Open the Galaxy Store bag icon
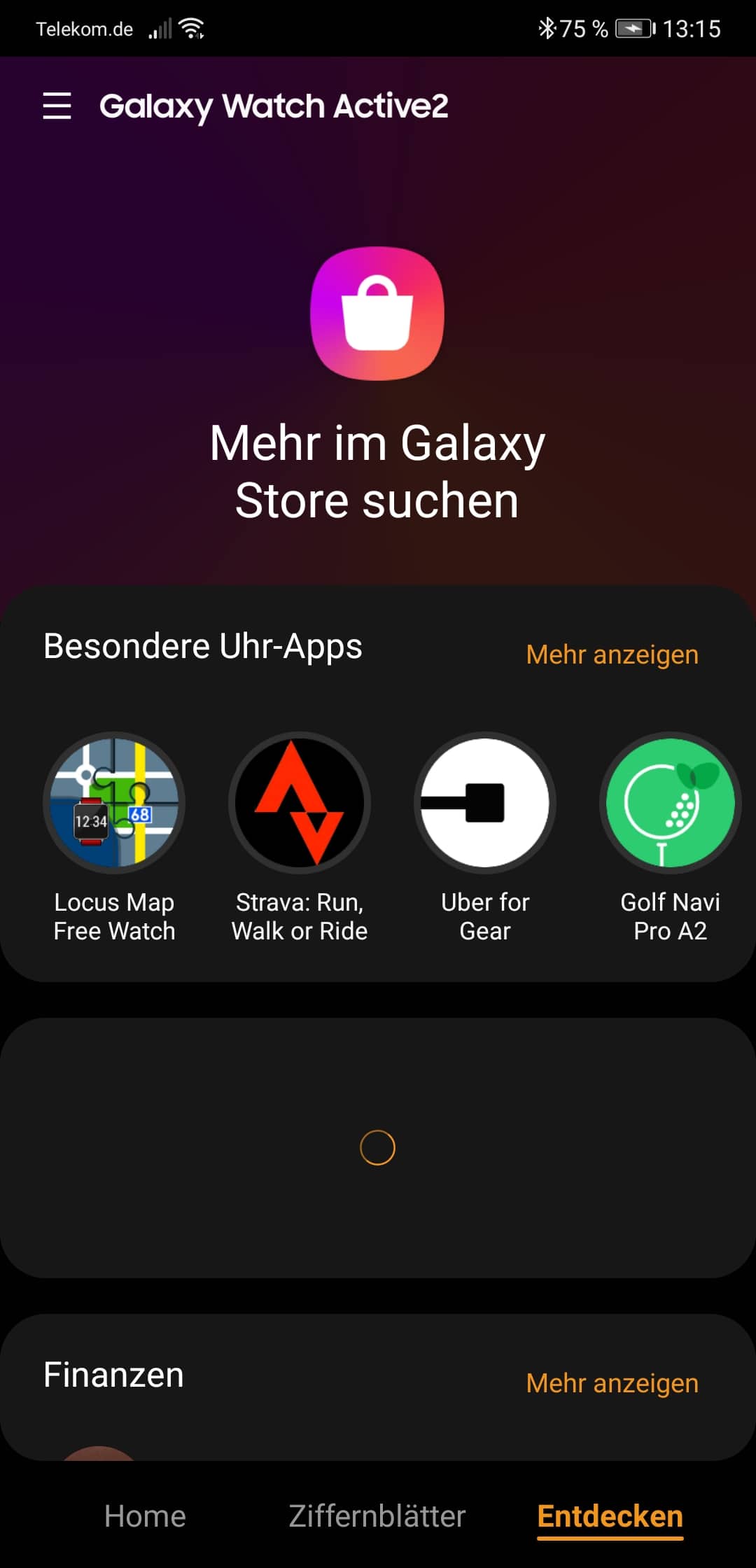 coord(377,313)
